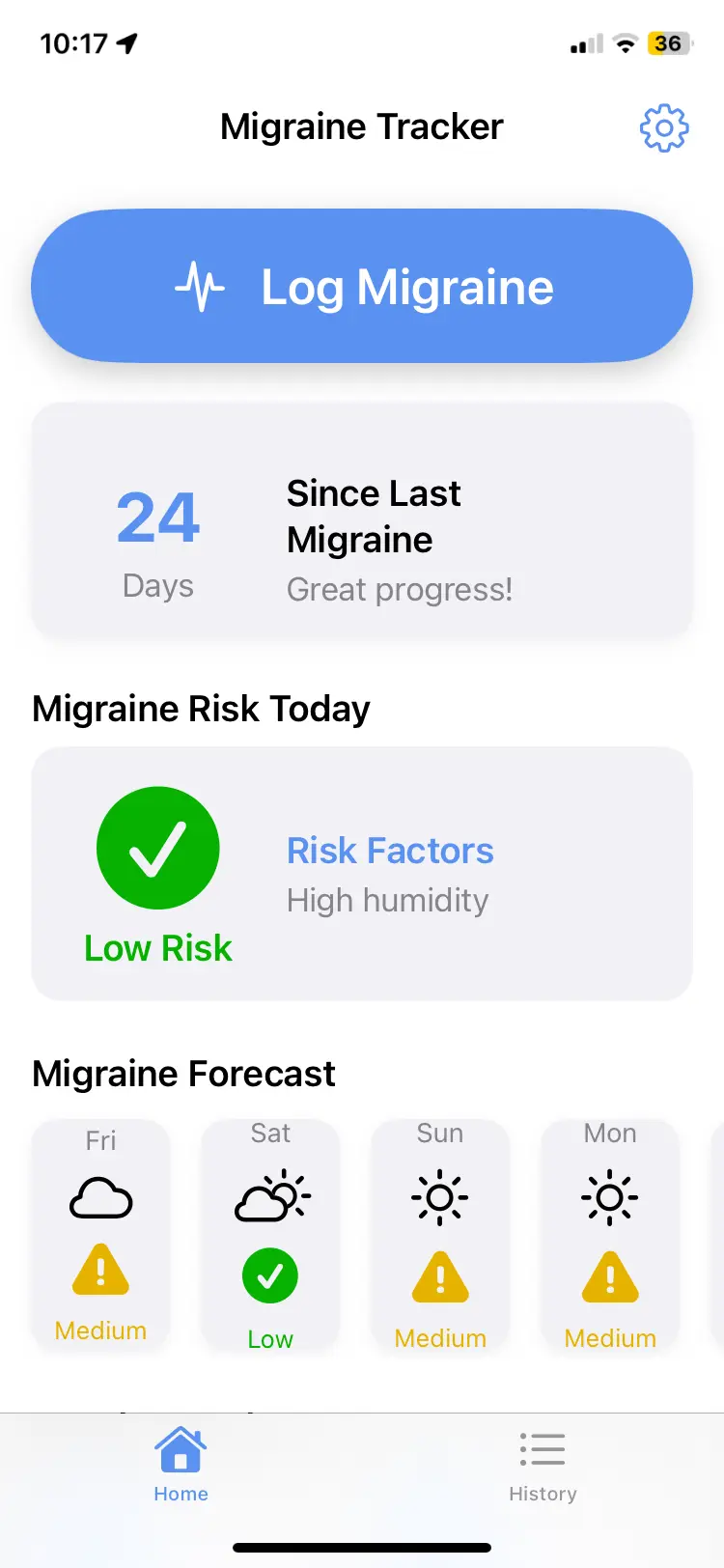The width and height of the screenshot is (724, 1568).
Task: Tap the 24 Days counter card
Action: [362, 520]
